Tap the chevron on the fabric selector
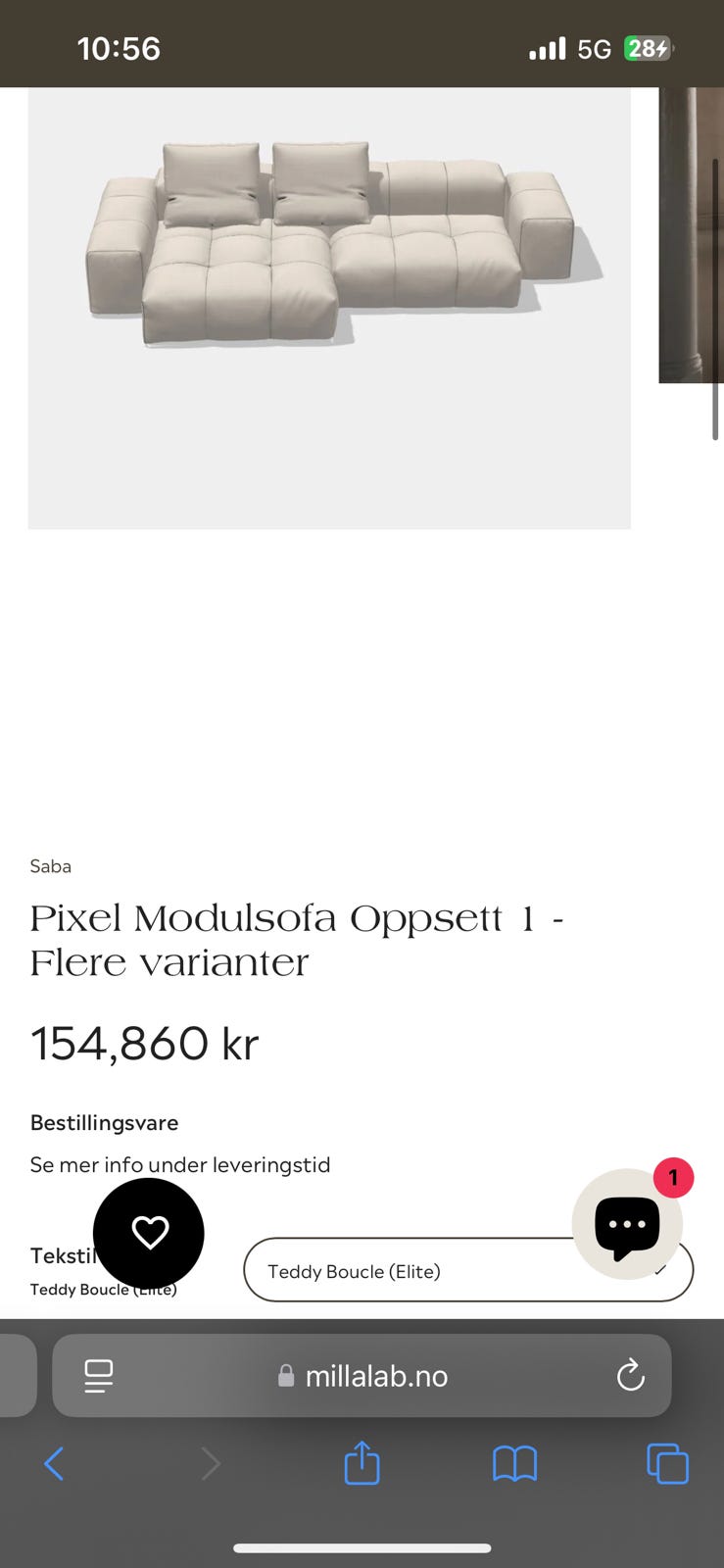The height and width of the screenshot is (1568, 724). click(661, 1270)
